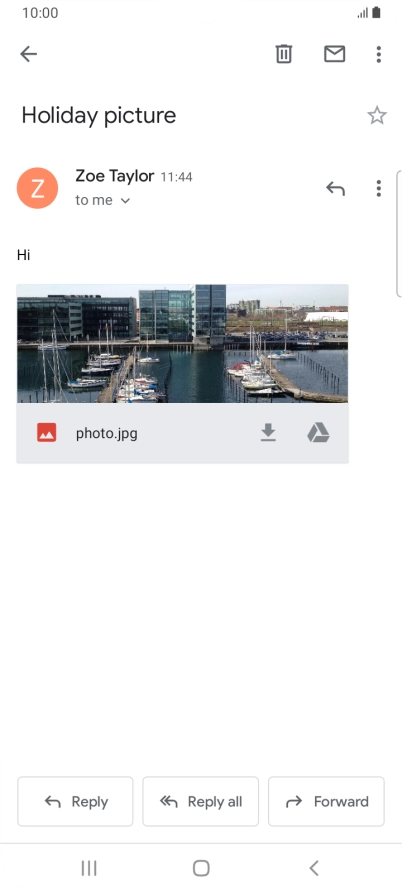Screen dimensions: 402x893
Task: Mark the email as unread
Action: [334, 54]
